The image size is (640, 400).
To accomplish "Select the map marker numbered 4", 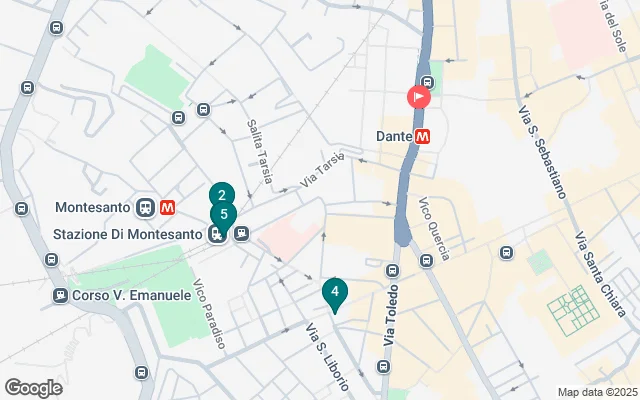I will 335,292.
